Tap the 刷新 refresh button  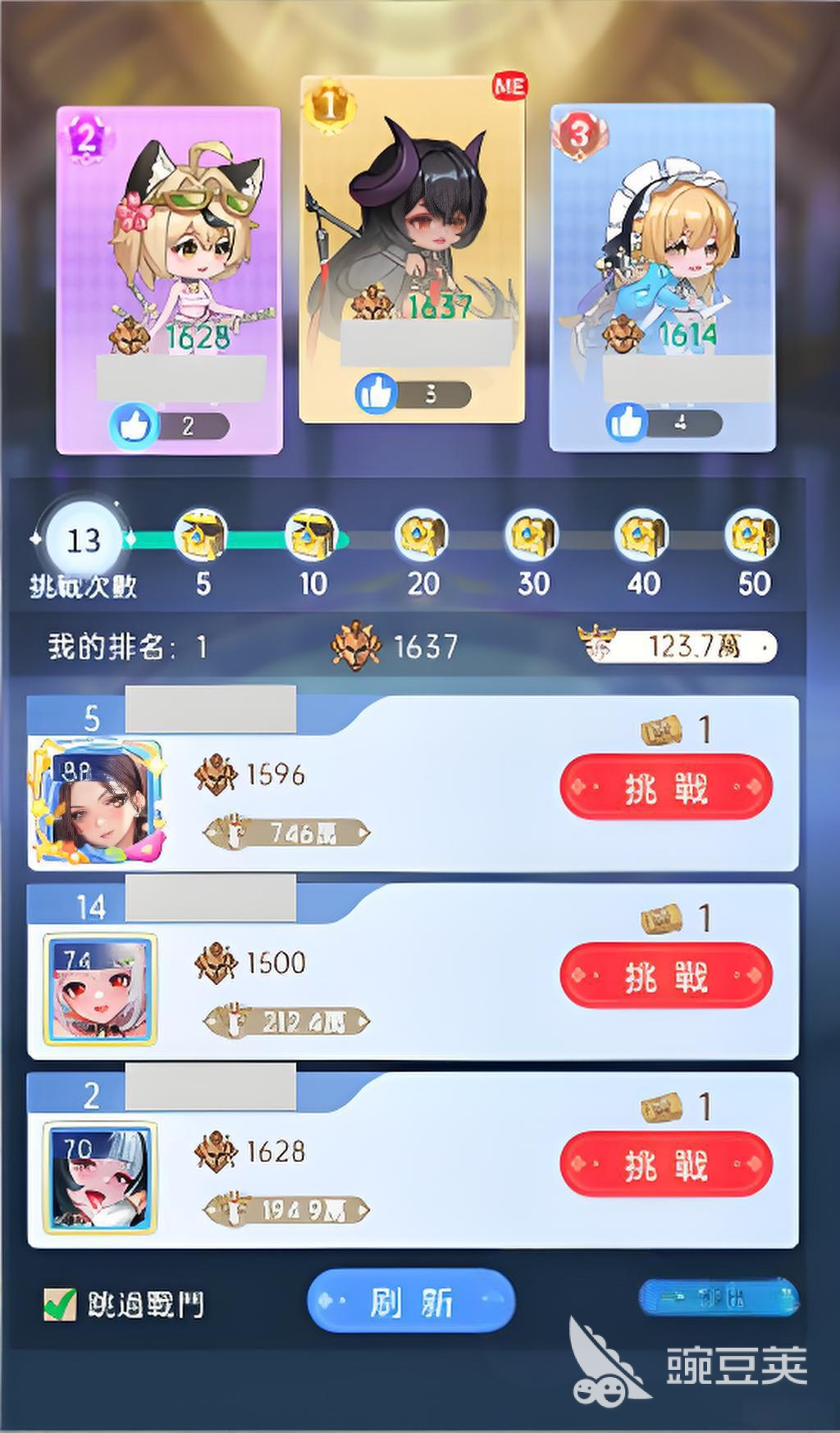tap(411, 1301)
